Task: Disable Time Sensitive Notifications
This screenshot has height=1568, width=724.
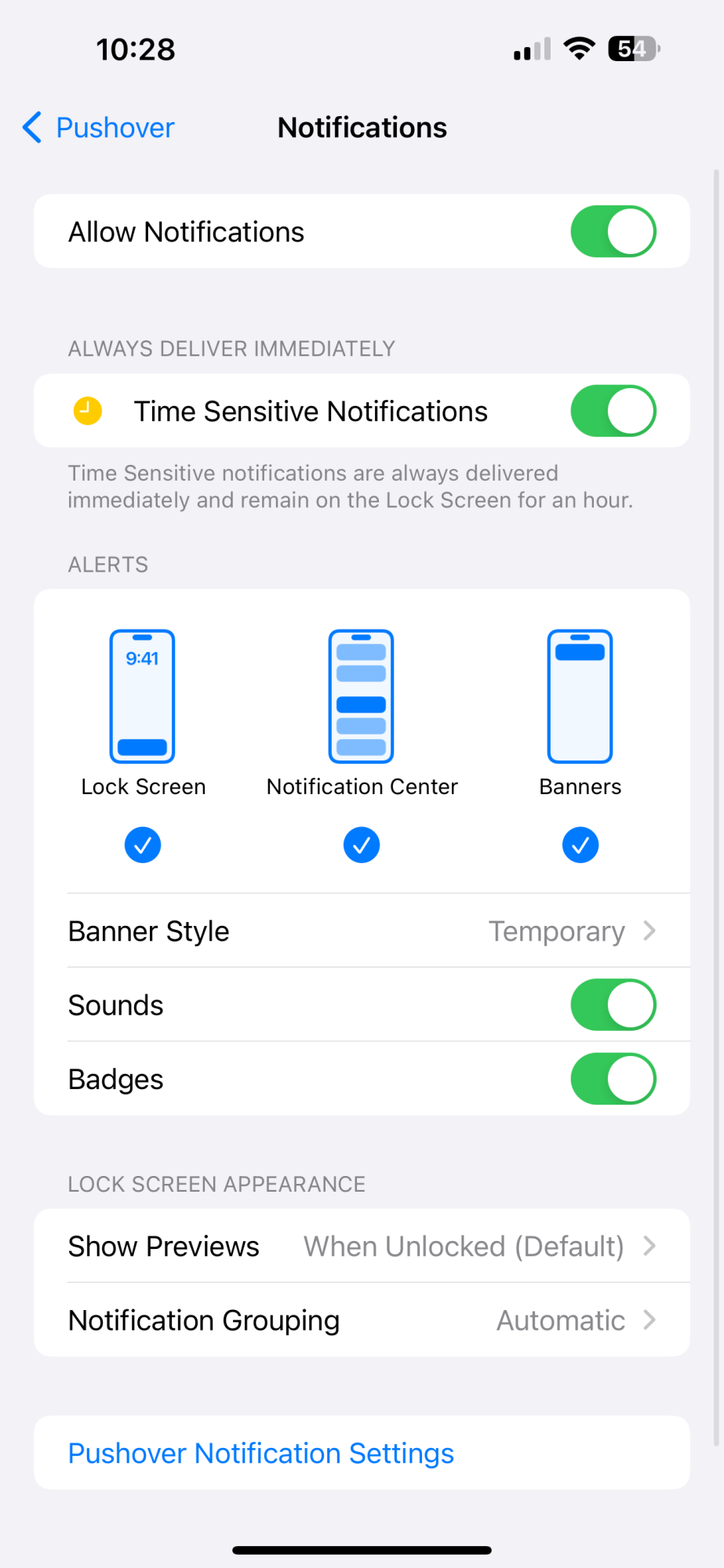Action: [613, 412]
